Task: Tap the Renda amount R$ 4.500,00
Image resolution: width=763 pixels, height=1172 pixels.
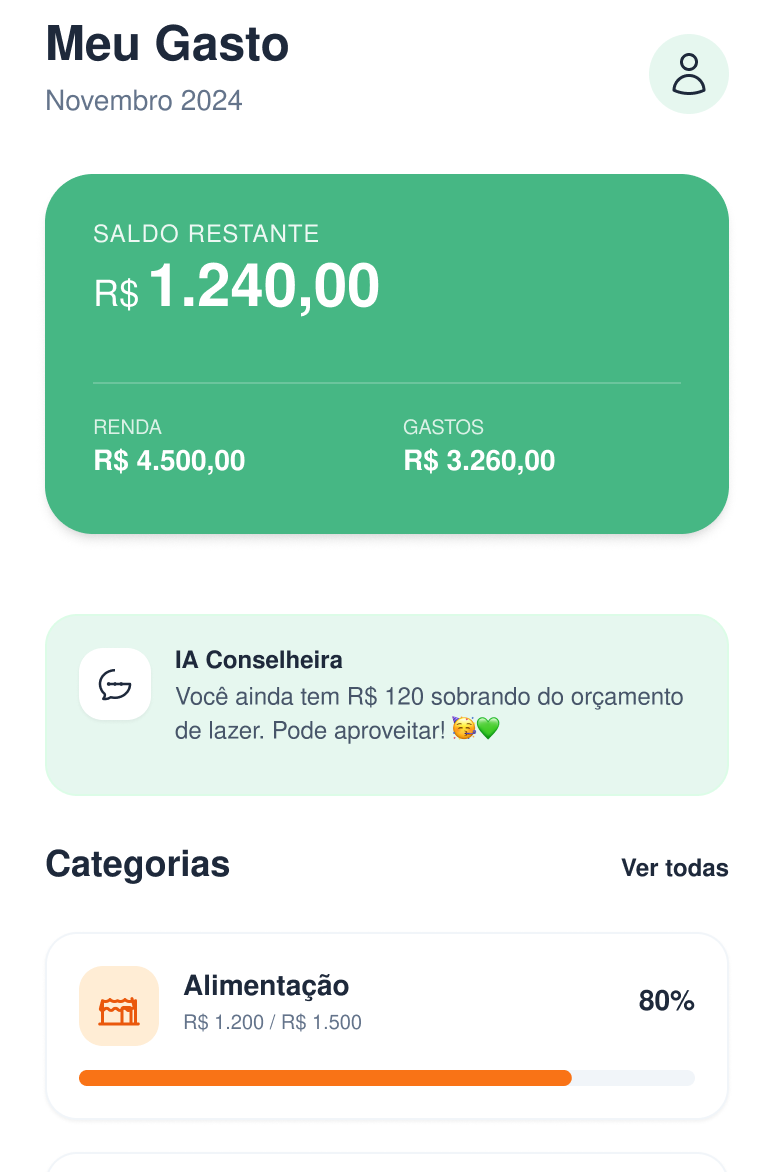Action: click(169, 461)
